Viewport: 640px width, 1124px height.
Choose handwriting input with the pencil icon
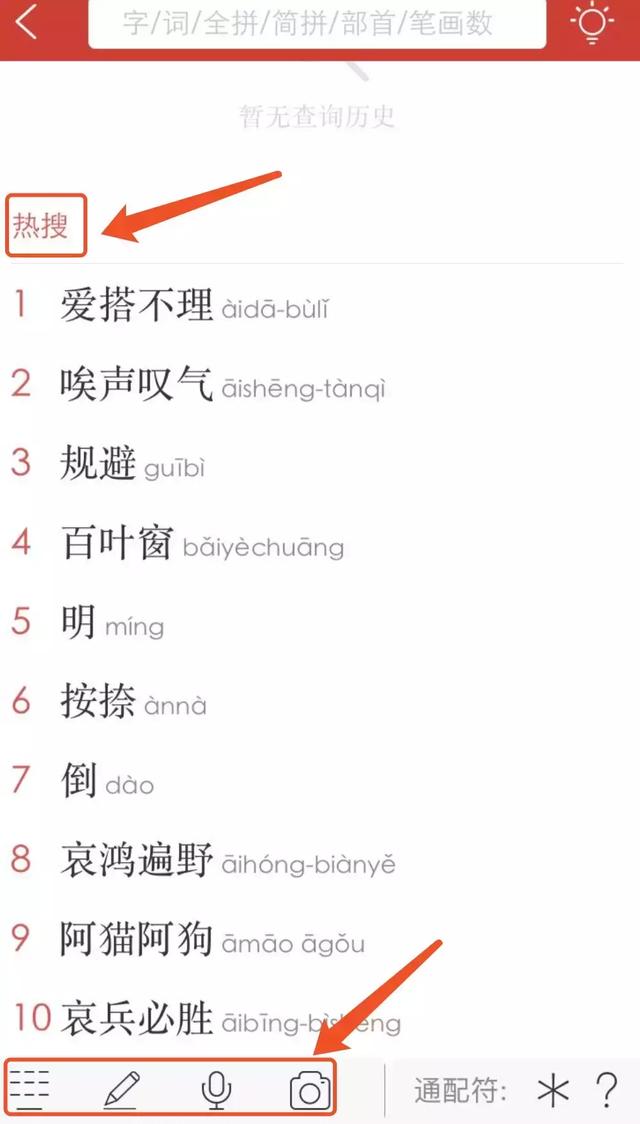[x=121, y=1089]
